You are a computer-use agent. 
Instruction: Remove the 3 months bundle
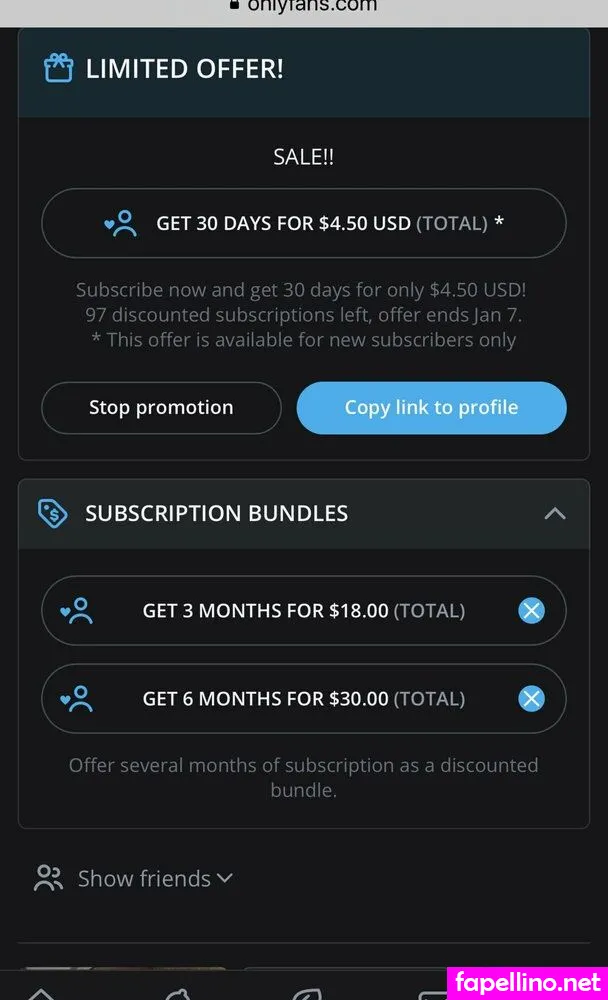[x=531, y=611]
